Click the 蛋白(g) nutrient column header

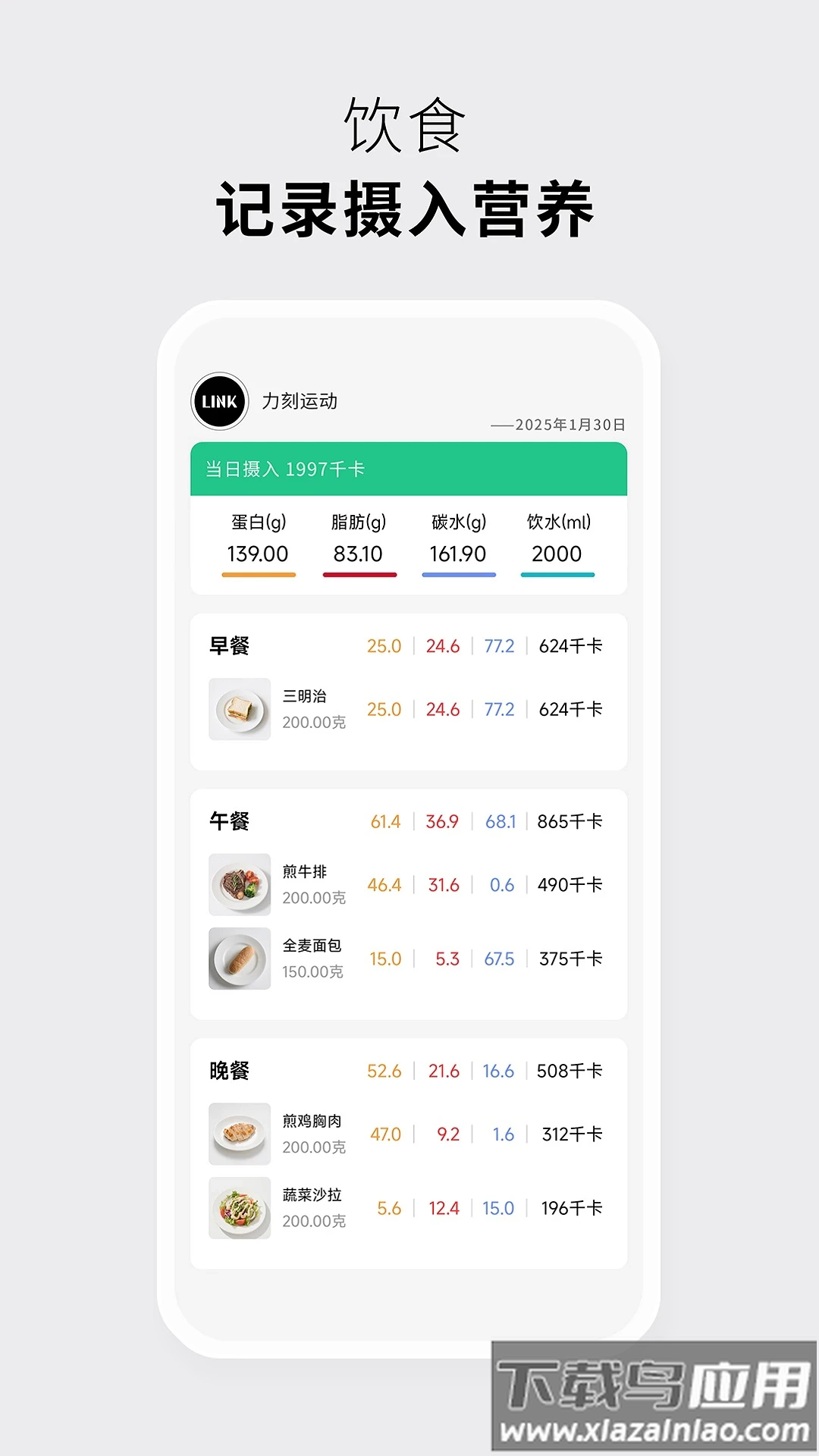tap(257, 522)
